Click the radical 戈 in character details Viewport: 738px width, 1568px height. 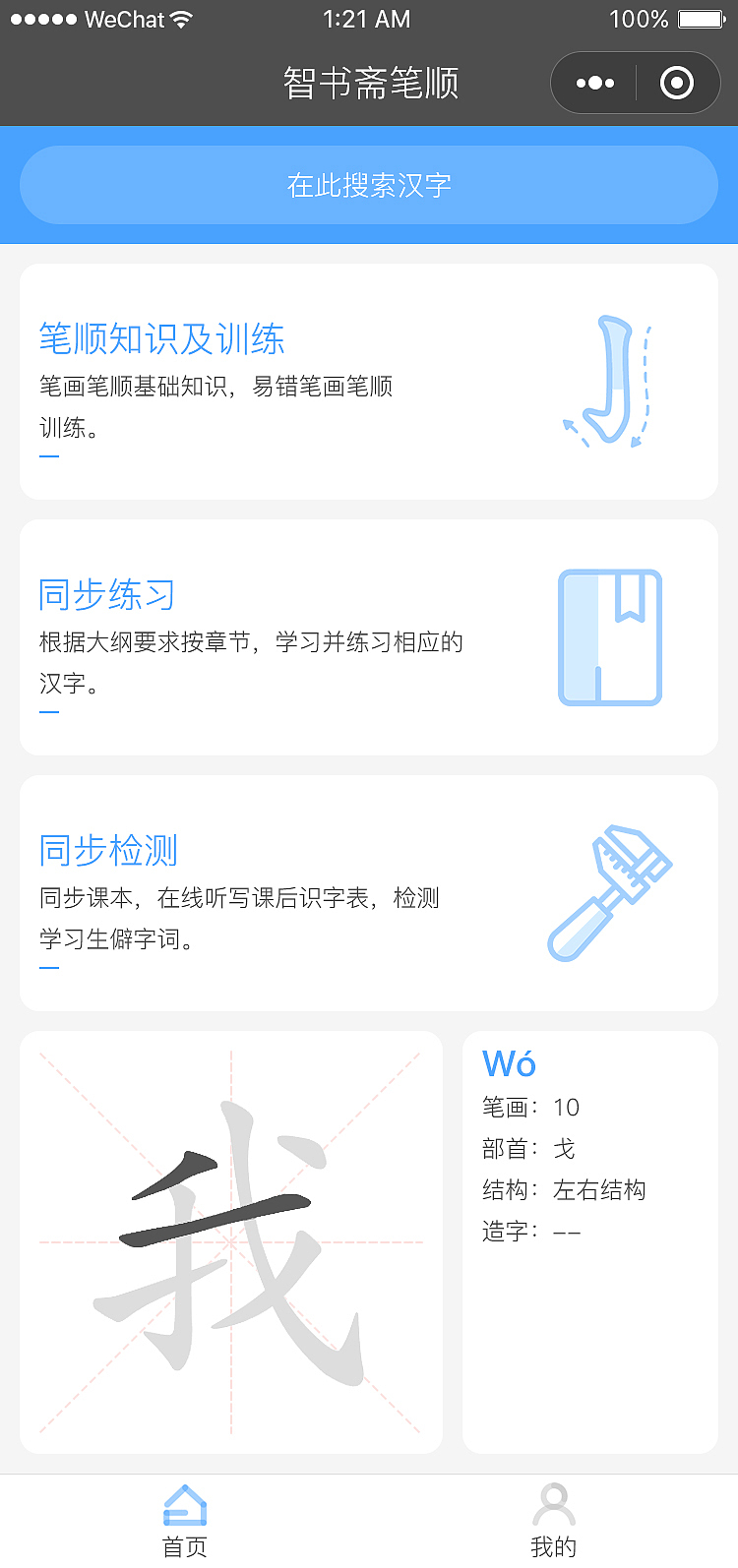pyautogui.click(x=525, y=1149)
